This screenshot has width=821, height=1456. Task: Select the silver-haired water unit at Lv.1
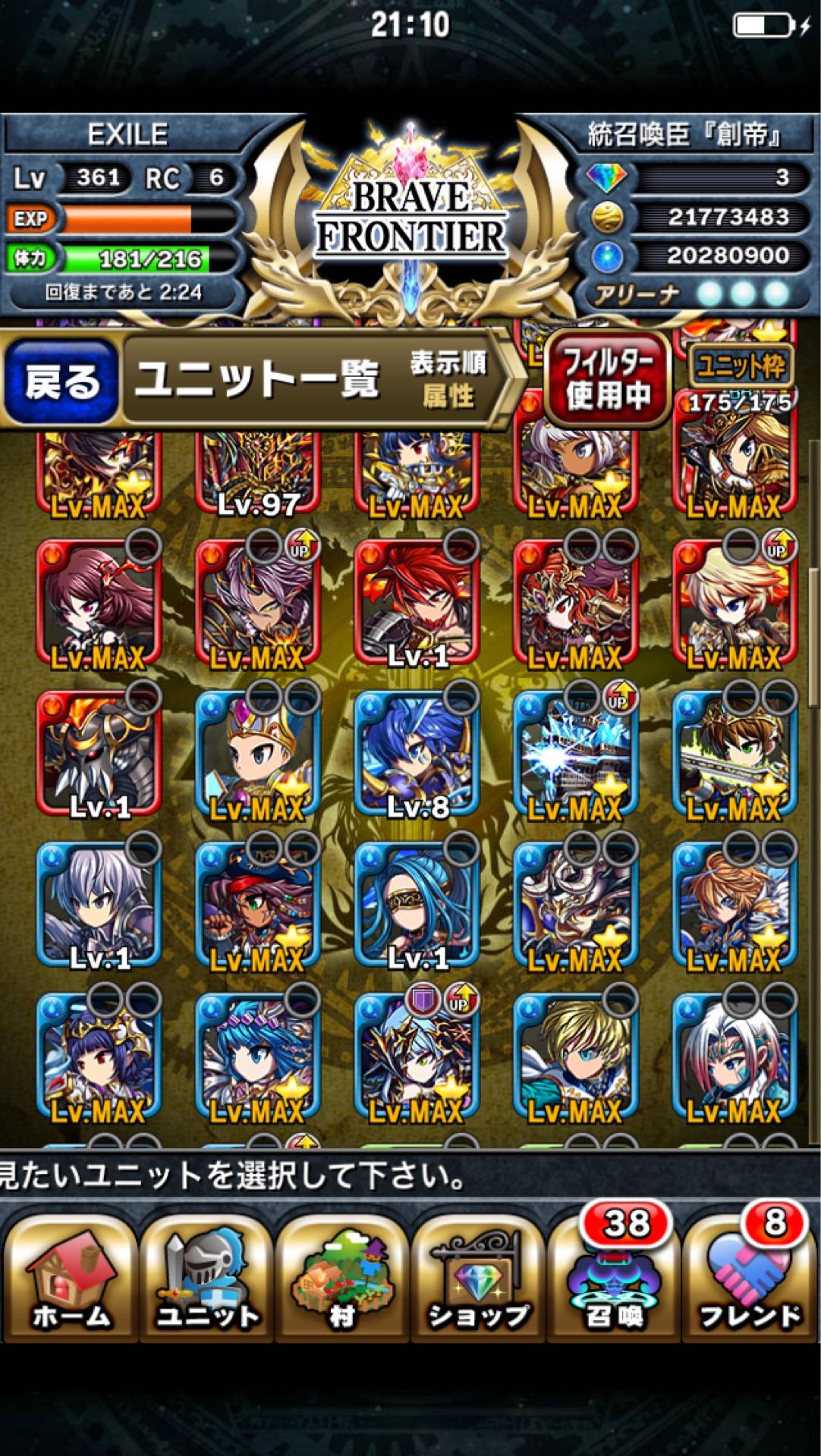point(99,905)
